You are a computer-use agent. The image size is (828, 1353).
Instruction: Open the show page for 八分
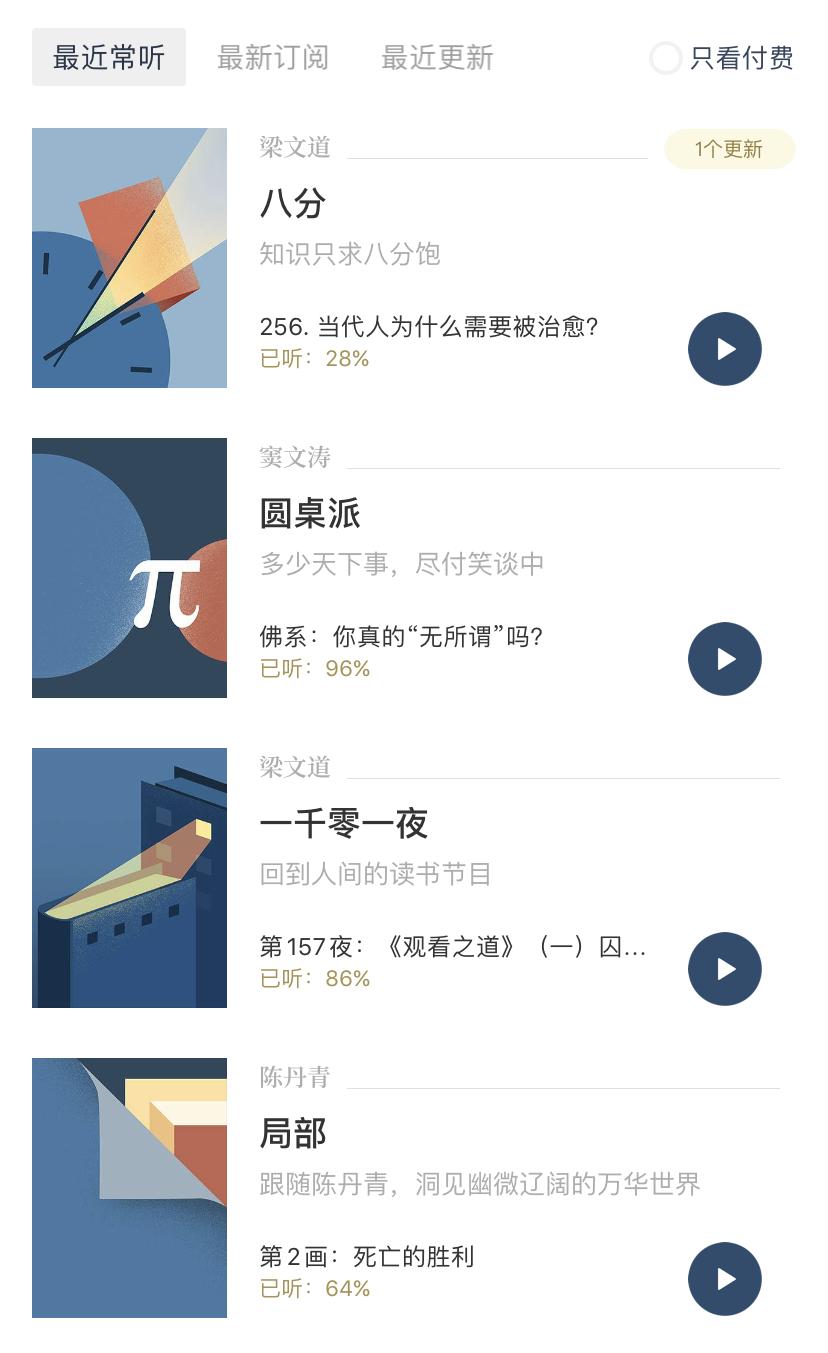(x=294, y=203)
